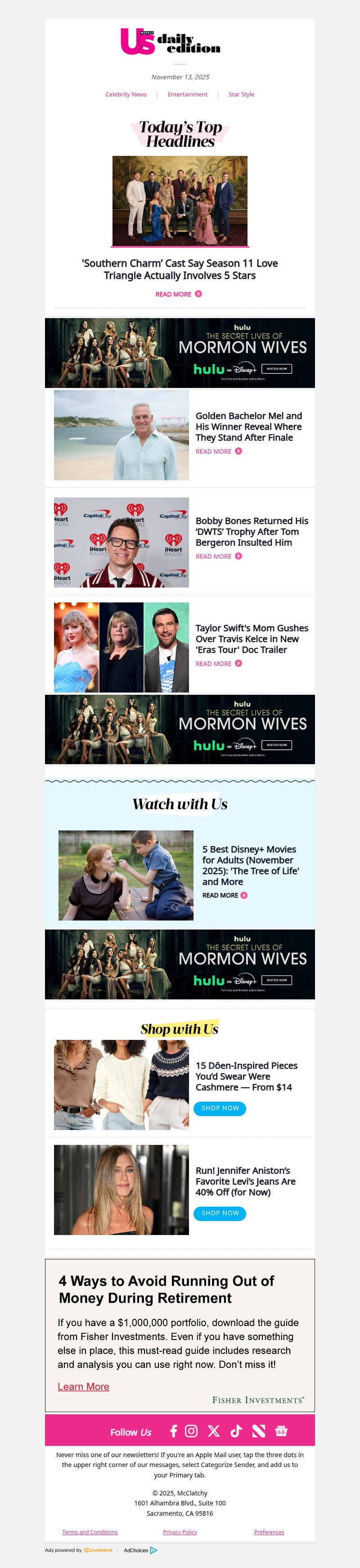
Task: View the Privacy Policy
Action: pos(180,1532)
